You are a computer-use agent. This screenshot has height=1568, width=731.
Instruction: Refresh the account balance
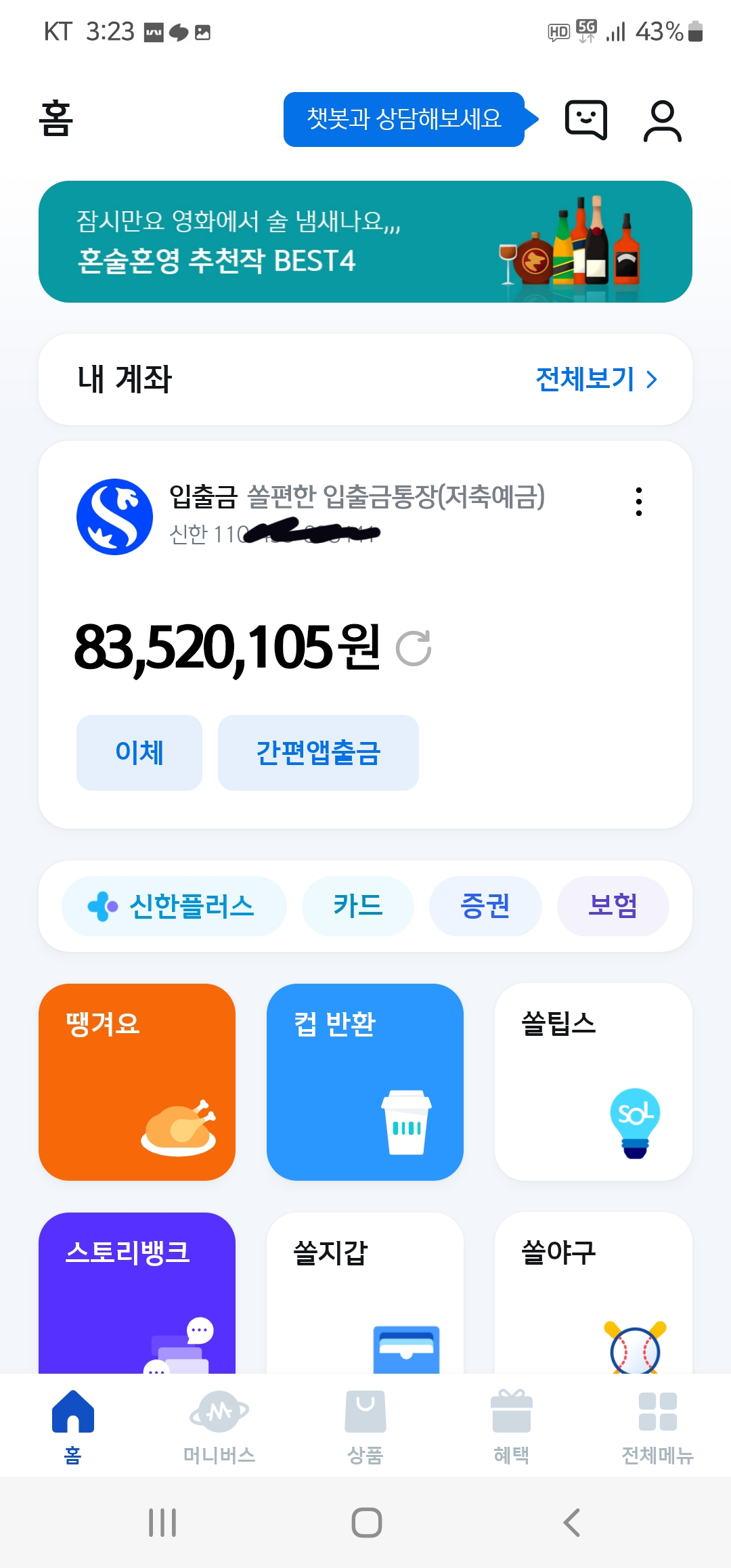[414, 649]
